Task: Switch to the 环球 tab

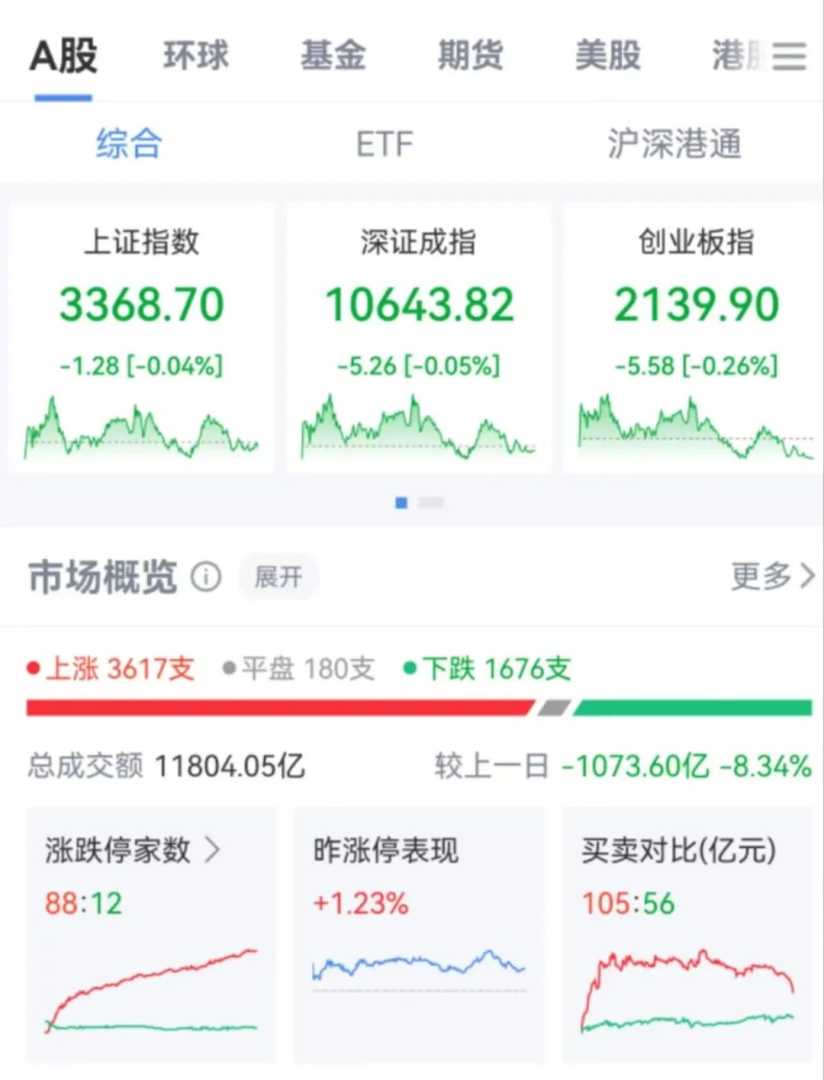Action: [196, 56]
